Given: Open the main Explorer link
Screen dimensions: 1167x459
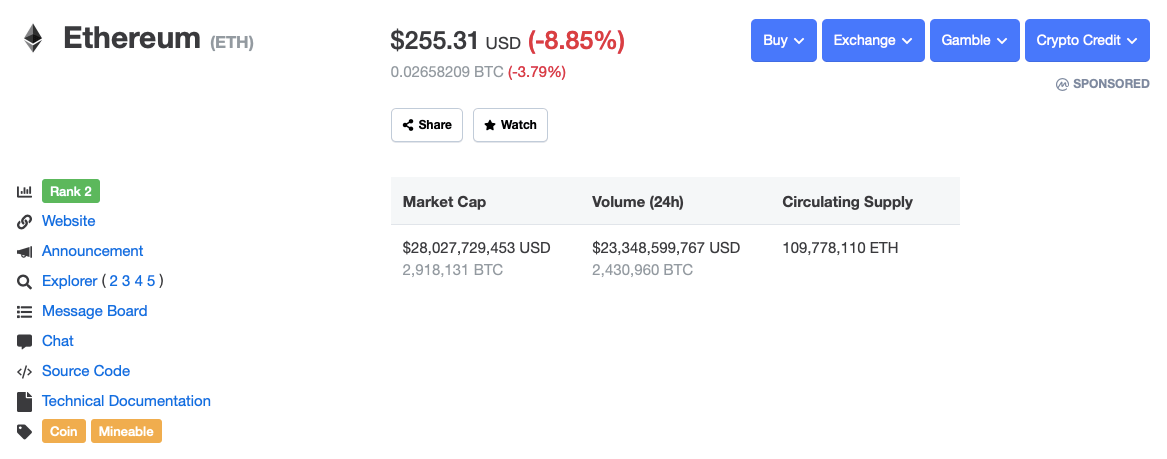Looking at the screenshot, I should [69, 281].
